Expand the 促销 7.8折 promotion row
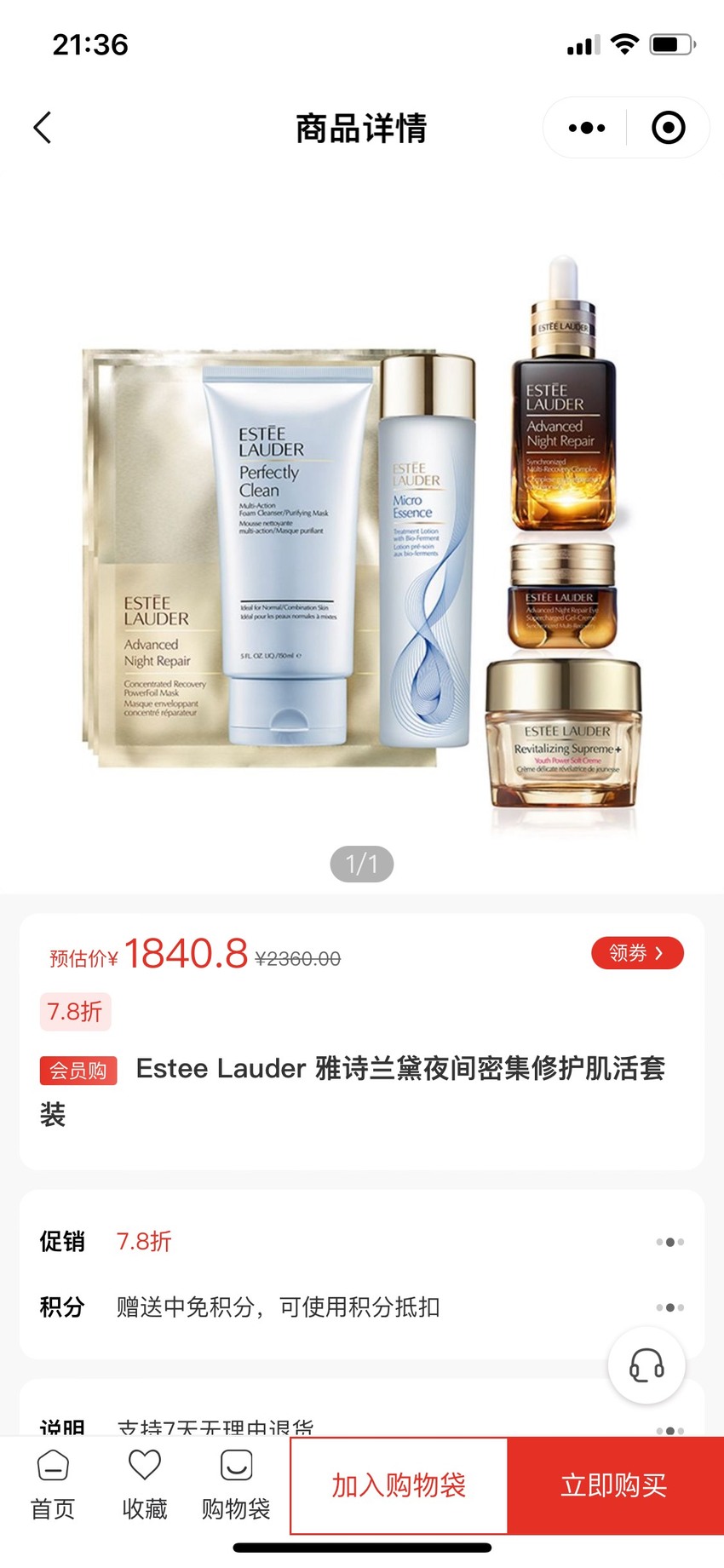Screen dimensions: 724x1568 point(362,1242)
